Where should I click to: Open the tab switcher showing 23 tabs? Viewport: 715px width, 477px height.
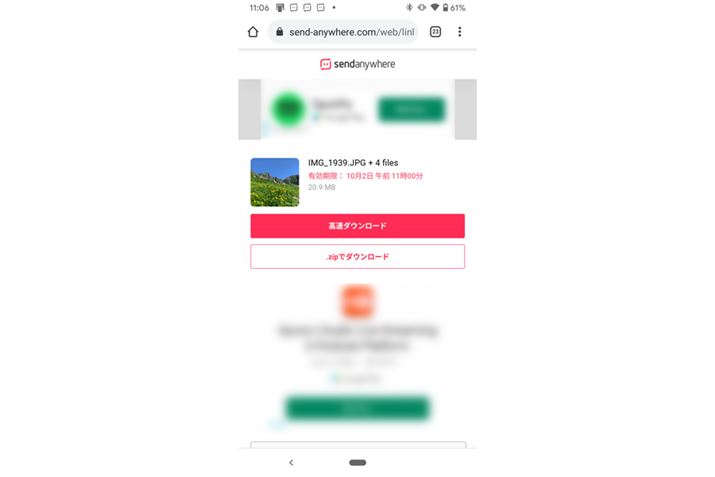[435, 32]
